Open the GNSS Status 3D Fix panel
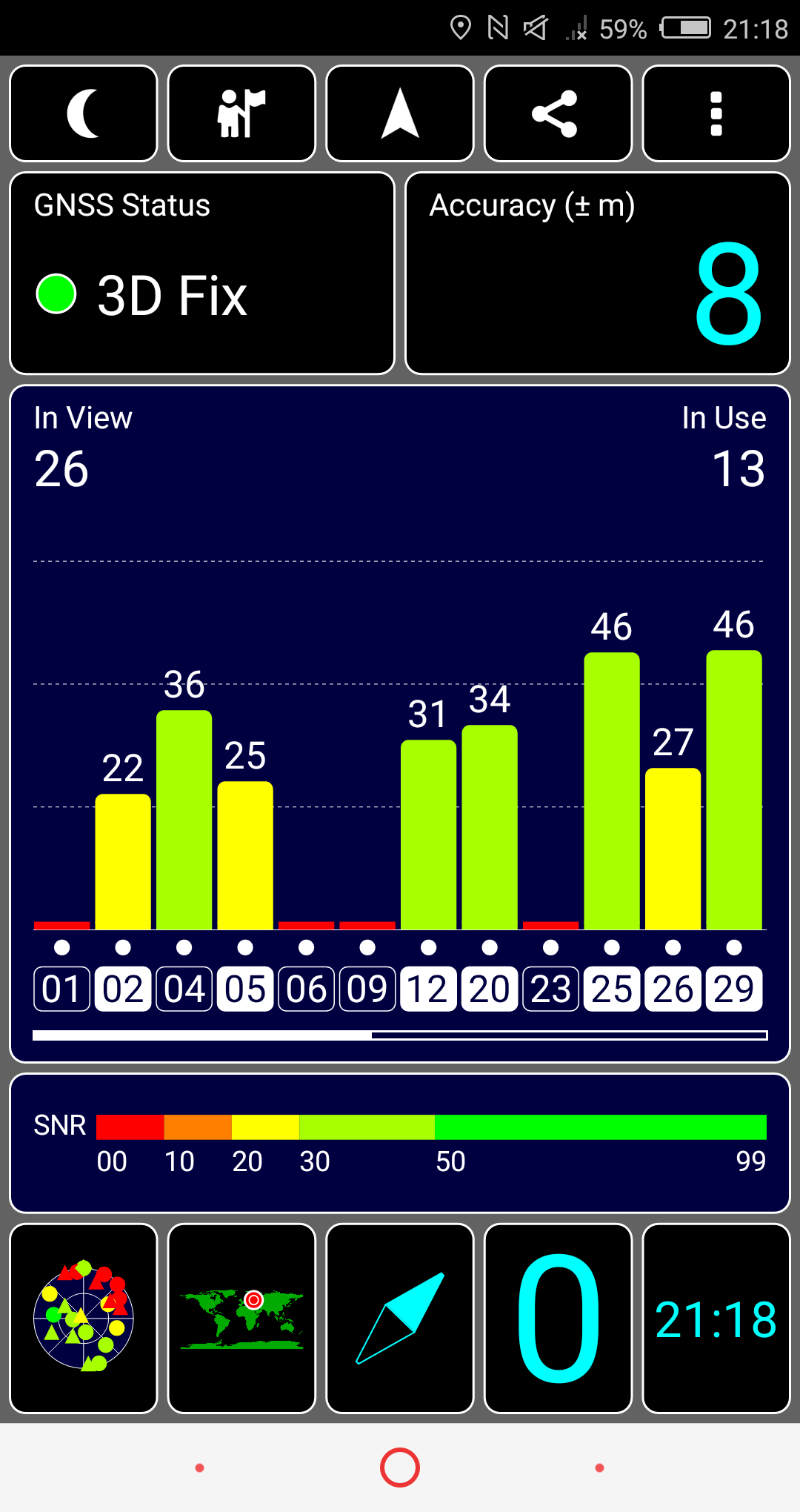 [x=202, y=273]
